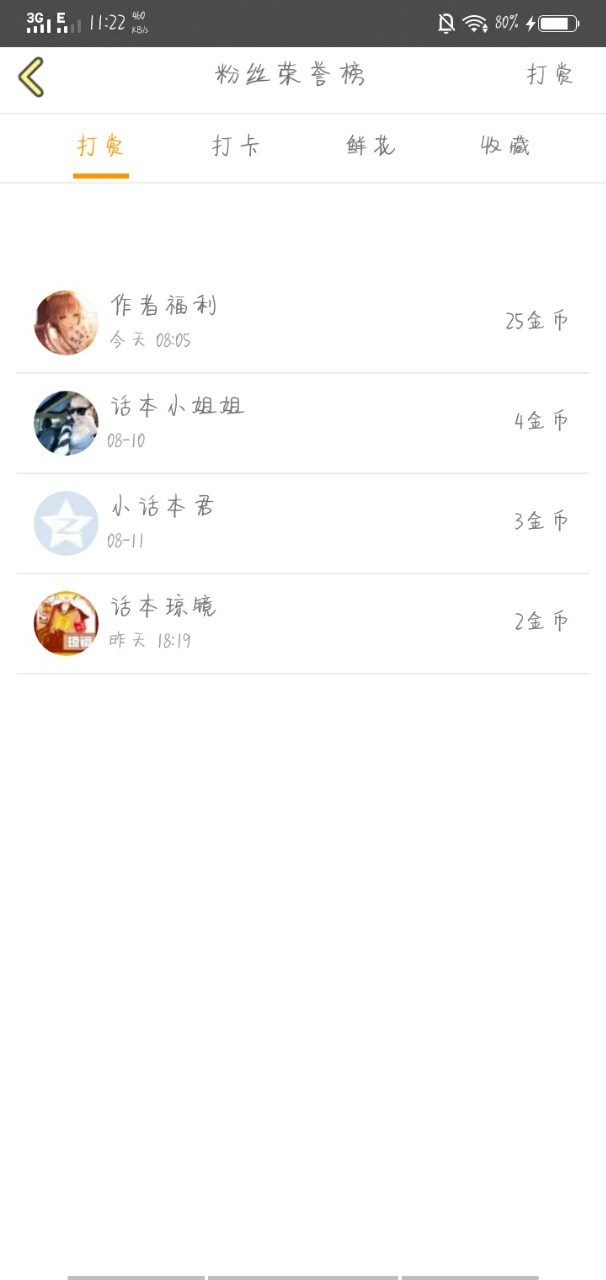Switch to the 收藏 tab
This screenshot has width=606, height=1280.
tap(505, 146)
